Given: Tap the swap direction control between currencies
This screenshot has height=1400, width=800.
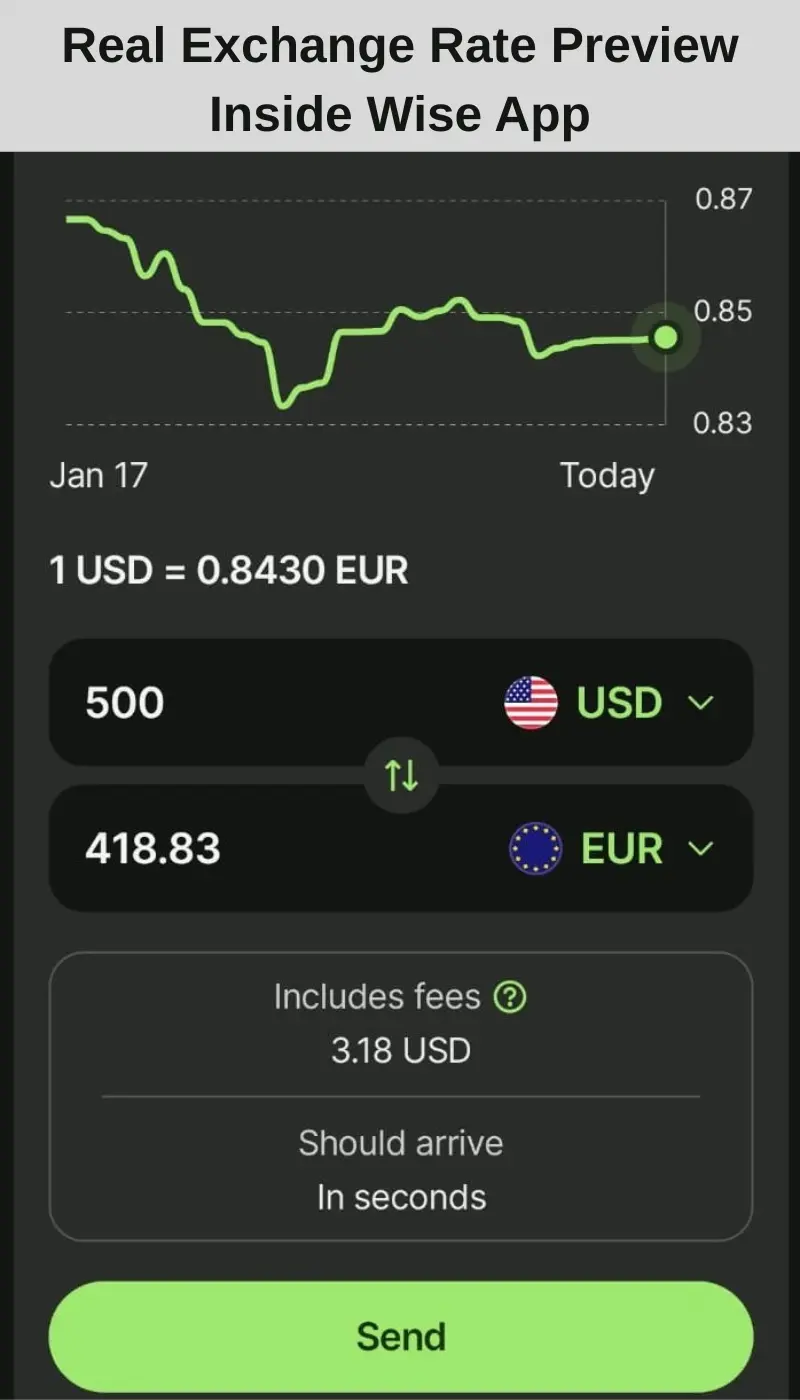Looking at the screenshot, I should [x=401, y=775].
